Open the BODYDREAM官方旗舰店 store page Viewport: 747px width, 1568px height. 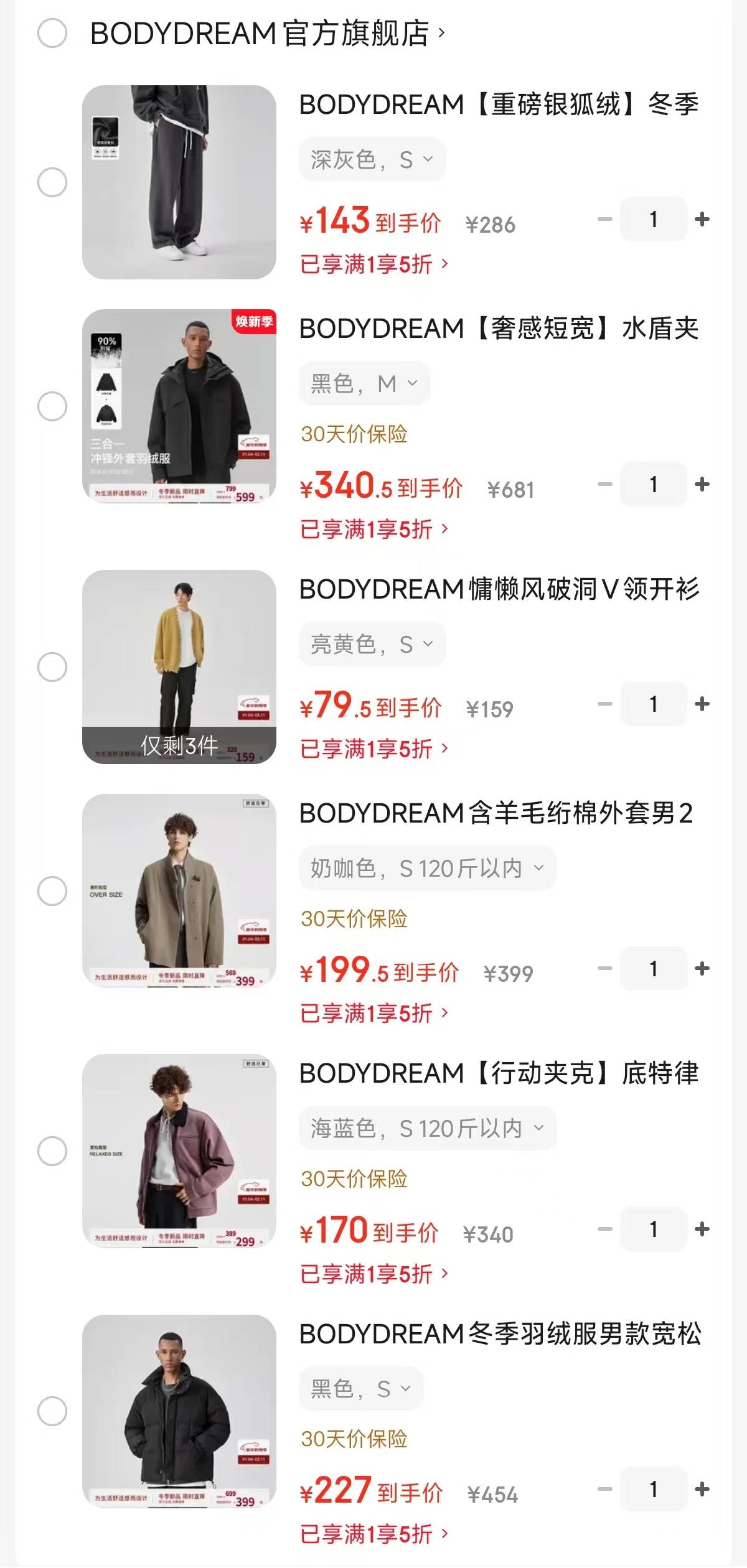coord(268,33)
